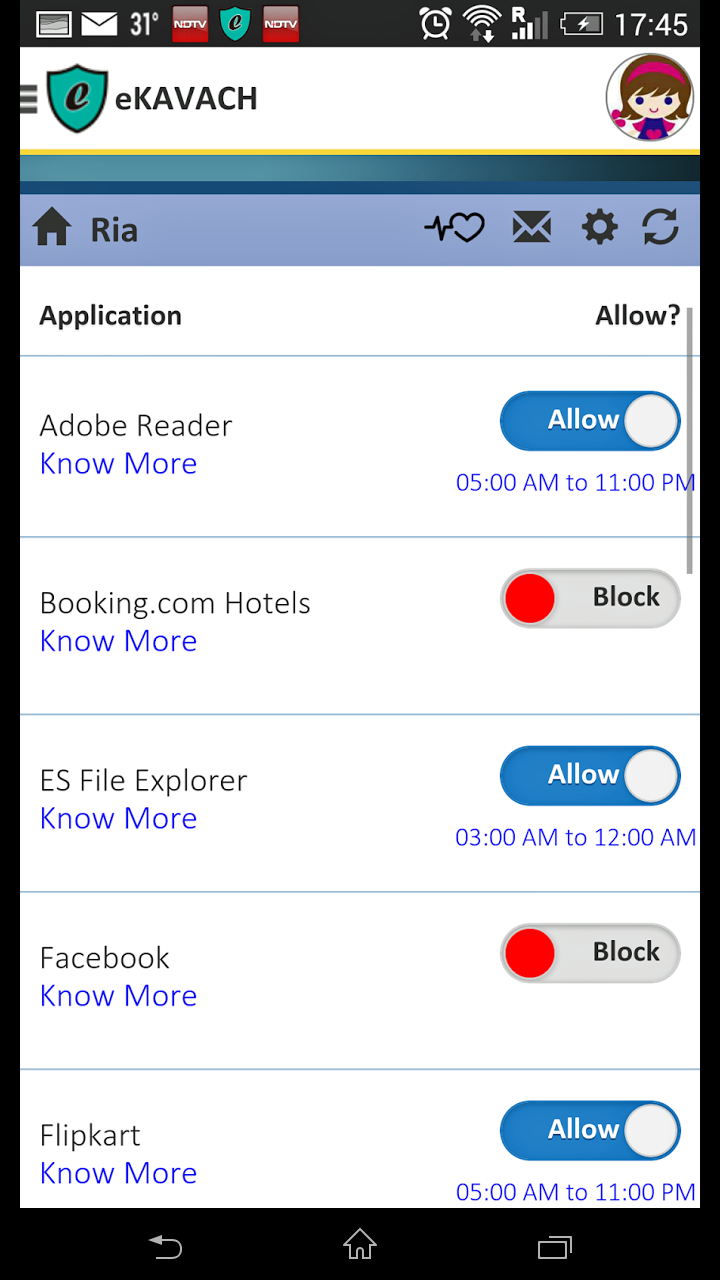Image resolution: width=720 pixels, height=1280 pixels.
Task: Edit Adobe Reader 05:00 AM to 11:00 PM time
Action: pyautogui.click(x=575, y=483)
